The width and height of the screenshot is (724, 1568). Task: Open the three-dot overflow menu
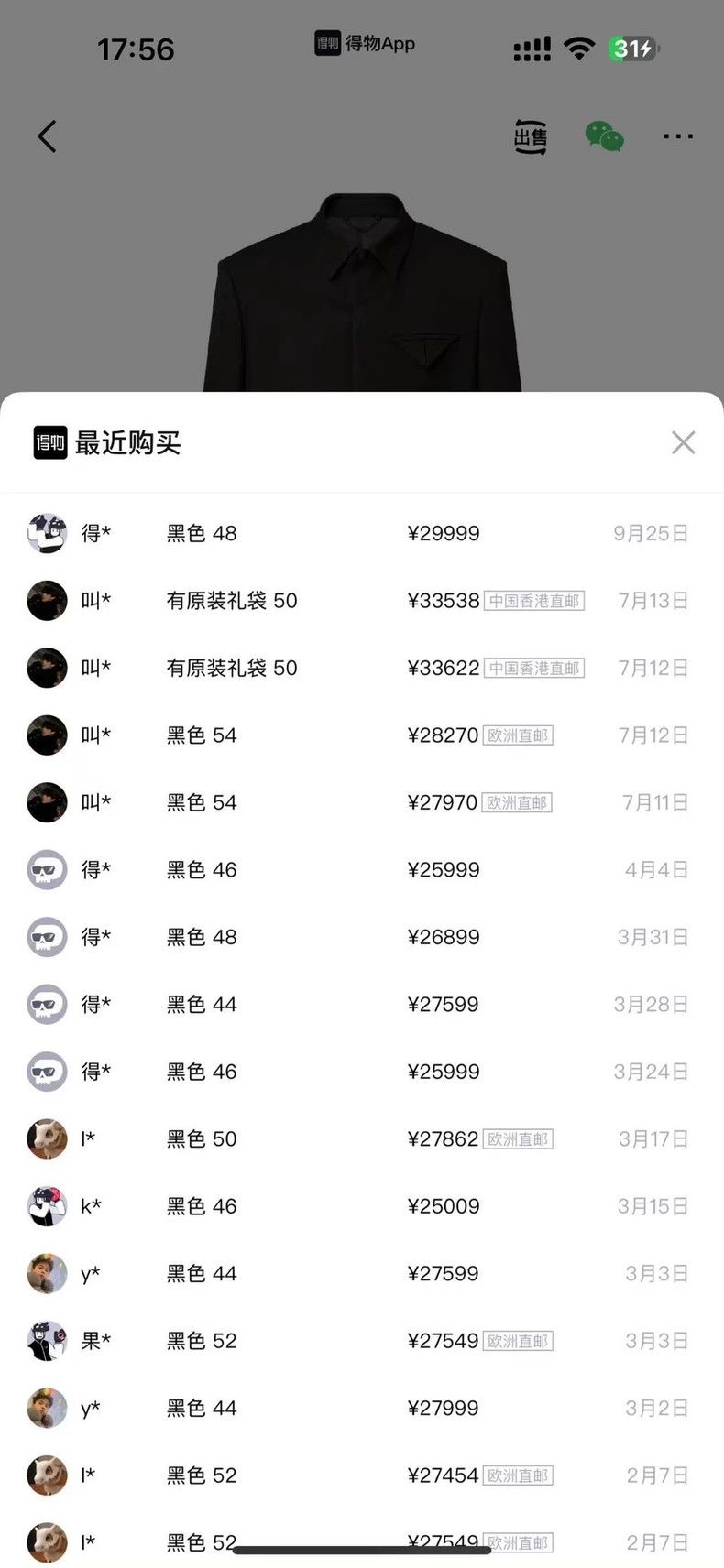678,136
